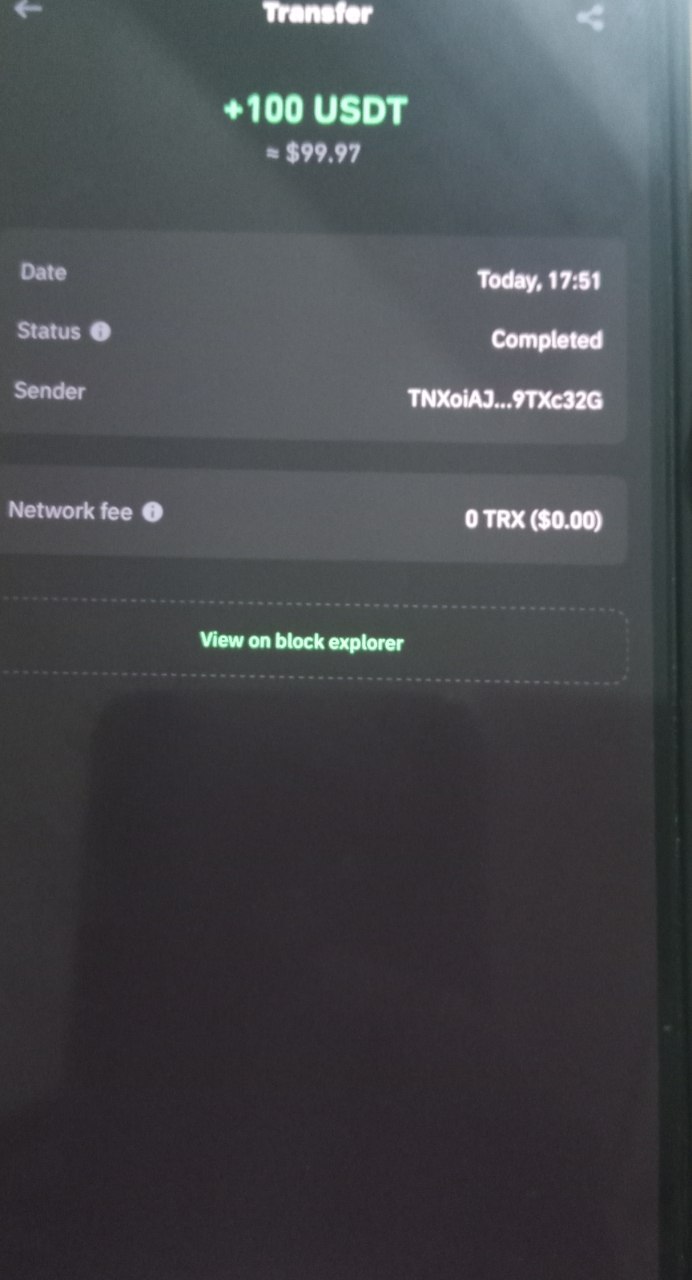View the transaction on block explorer

[302, 641]
